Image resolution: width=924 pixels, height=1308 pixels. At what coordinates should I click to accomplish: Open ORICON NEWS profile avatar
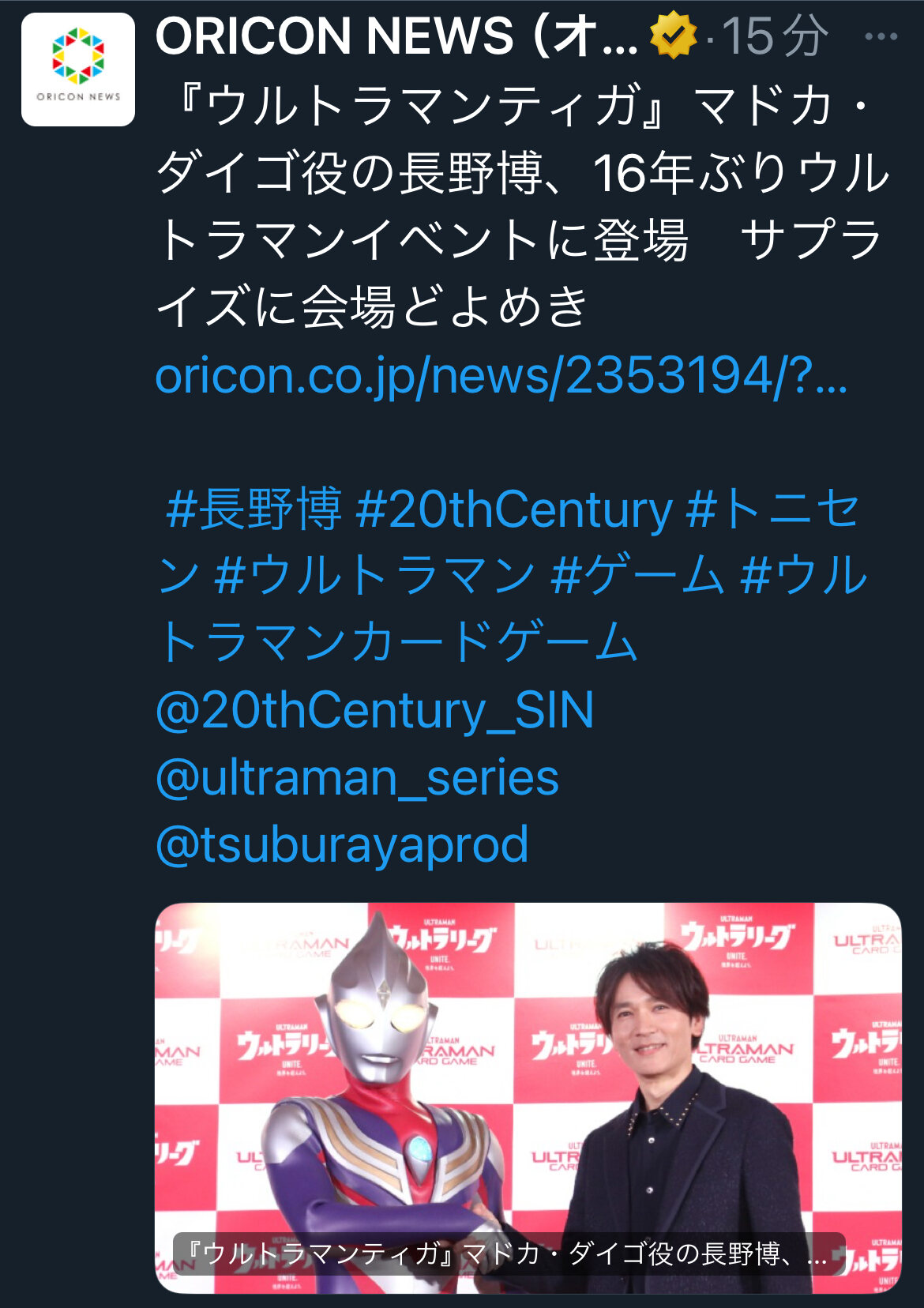(77, 70)
